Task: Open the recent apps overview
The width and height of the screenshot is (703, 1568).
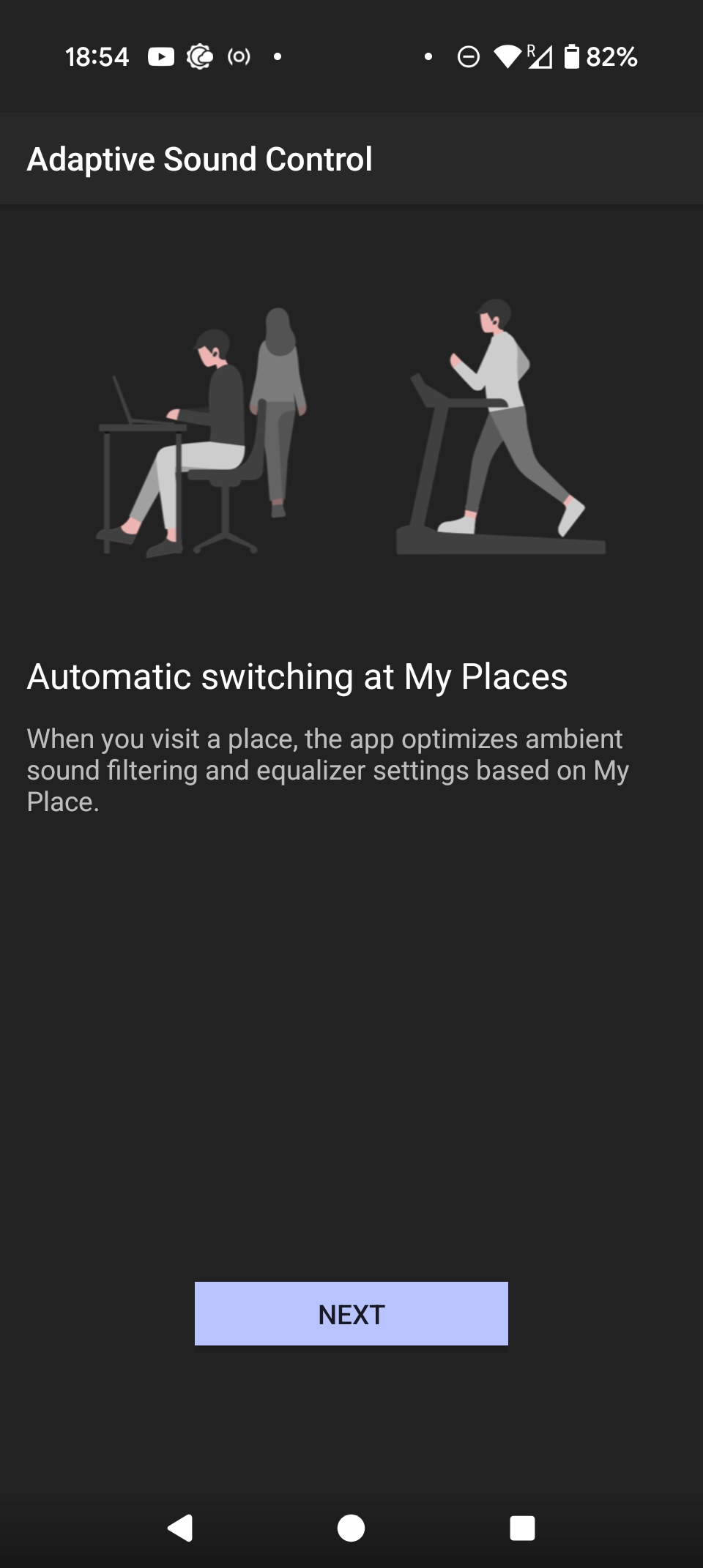Action: point(522,1528)
